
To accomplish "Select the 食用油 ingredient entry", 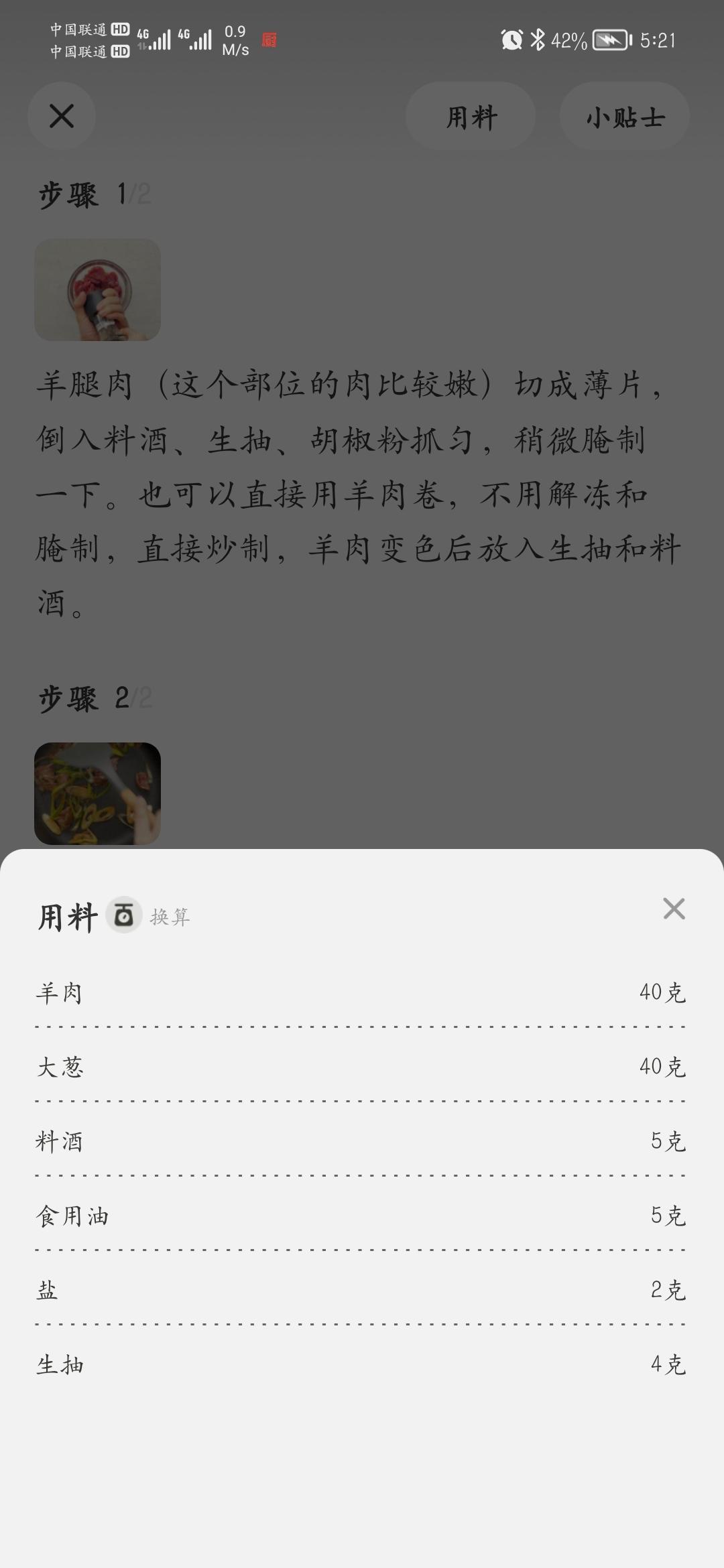I will (x=362, y=1214).
